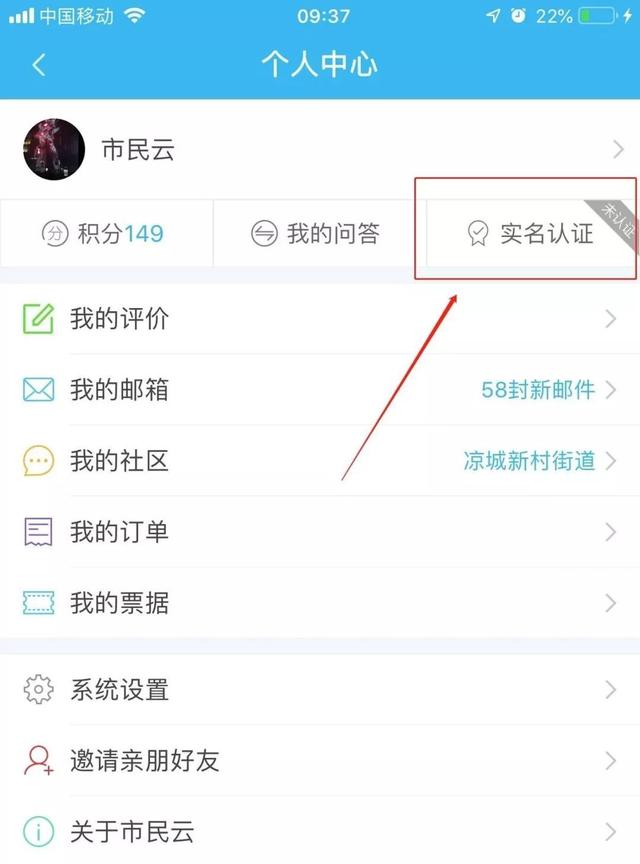
Task: Start 实名认证 real-name verification
Action: tap(530, 234)
